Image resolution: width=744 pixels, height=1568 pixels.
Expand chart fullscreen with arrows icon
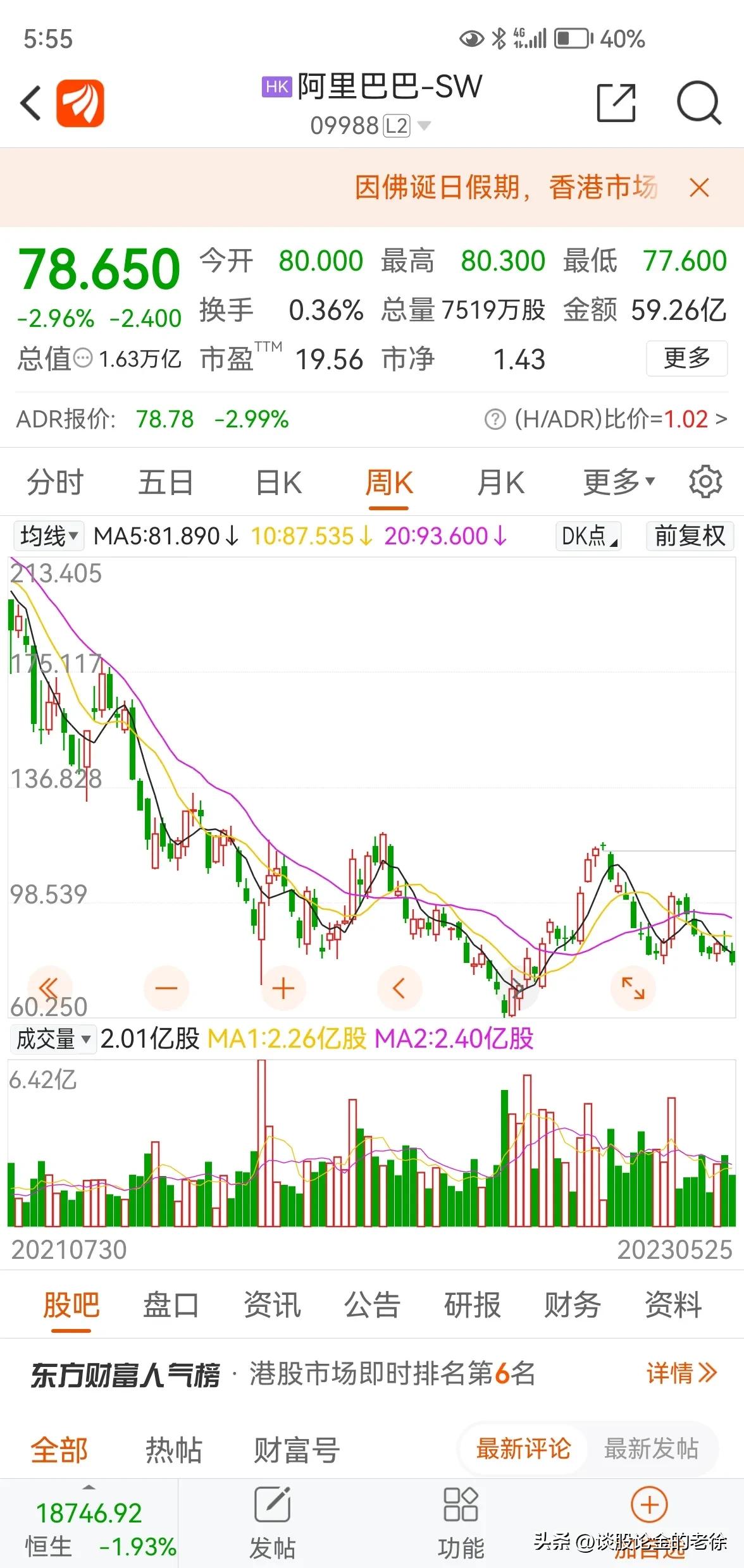634,988
